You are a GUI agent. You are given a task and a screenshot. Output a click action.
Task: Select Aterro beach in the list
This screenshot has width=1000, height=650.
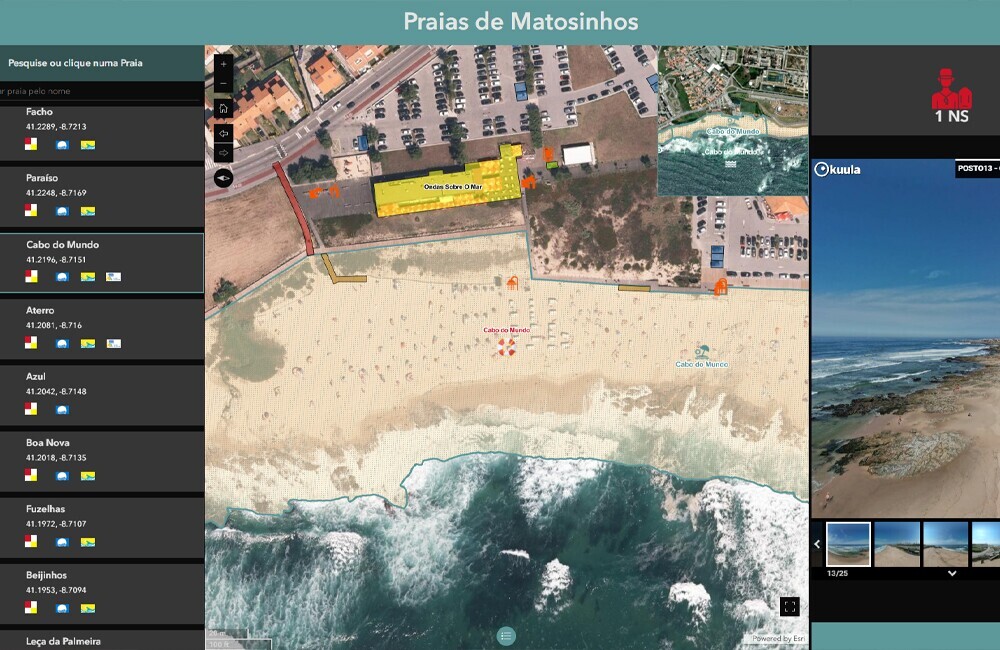click(100, 325)
